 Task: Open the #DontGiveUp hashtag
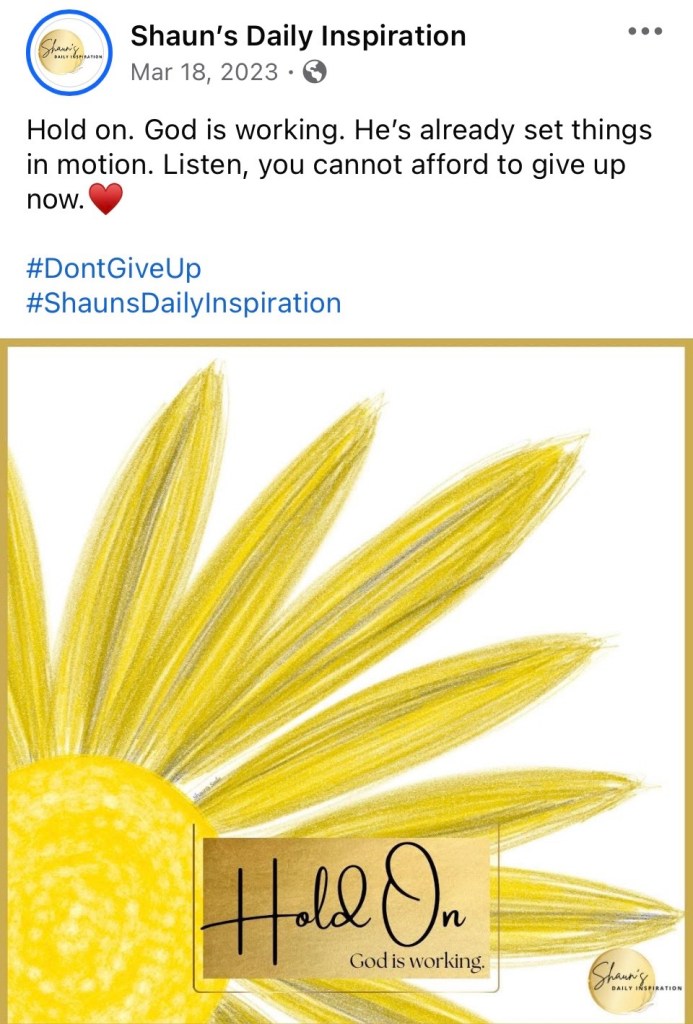click(114, 268)
